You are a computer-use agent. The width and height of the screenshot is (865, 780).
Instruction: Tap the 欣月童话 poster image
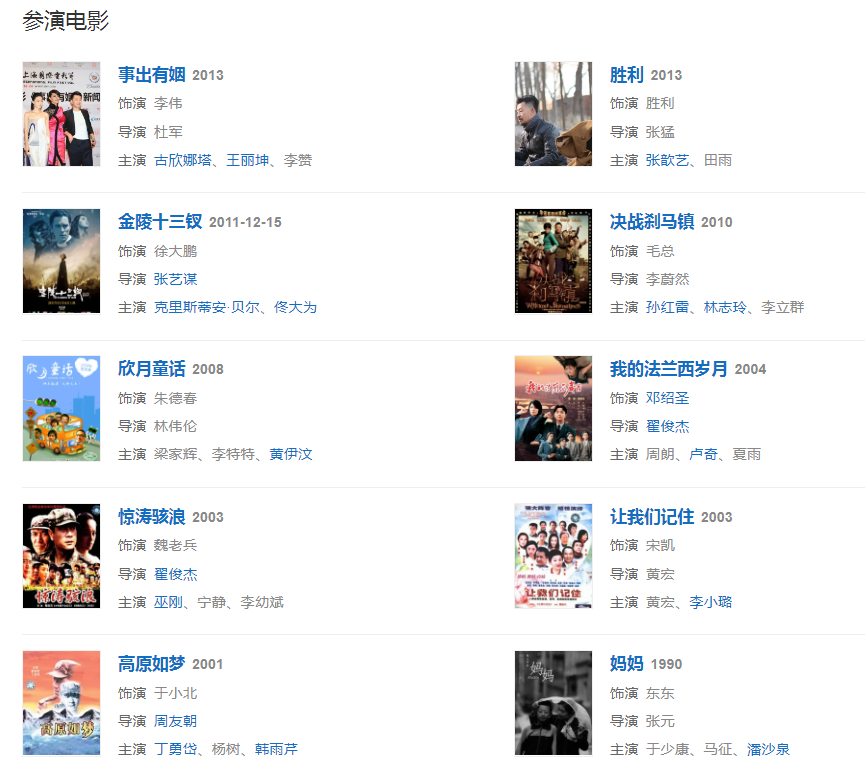point(61,408)
